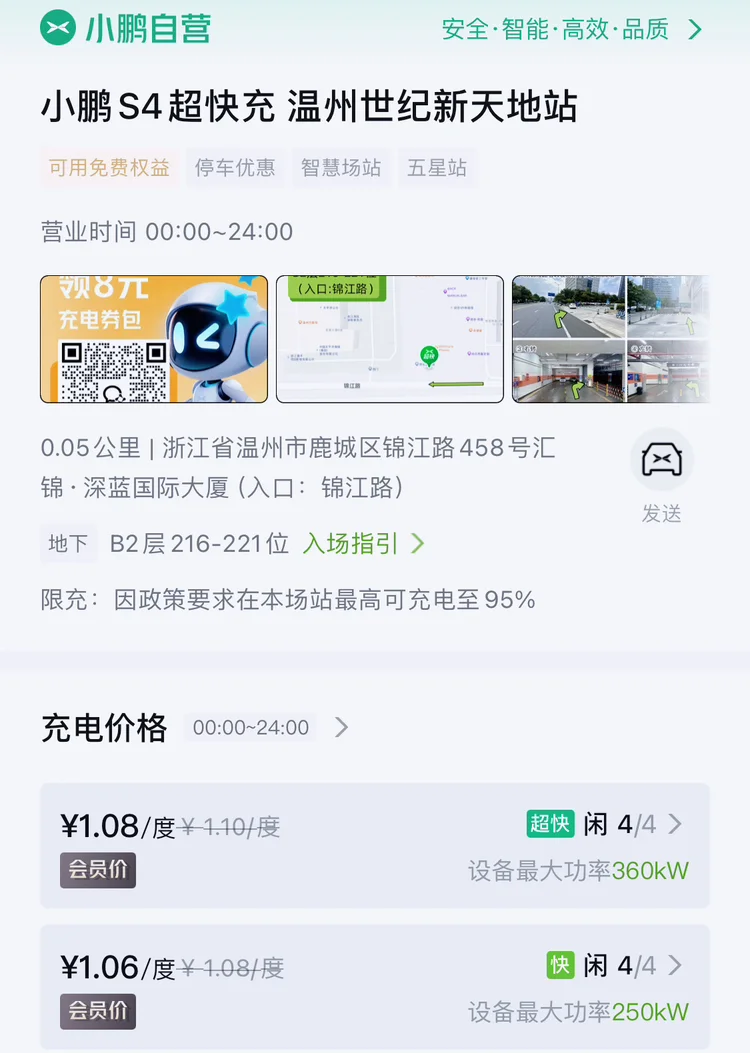Open the charging coupon banner image
The image size is (750, 1053).
click(x=154, y=339)
